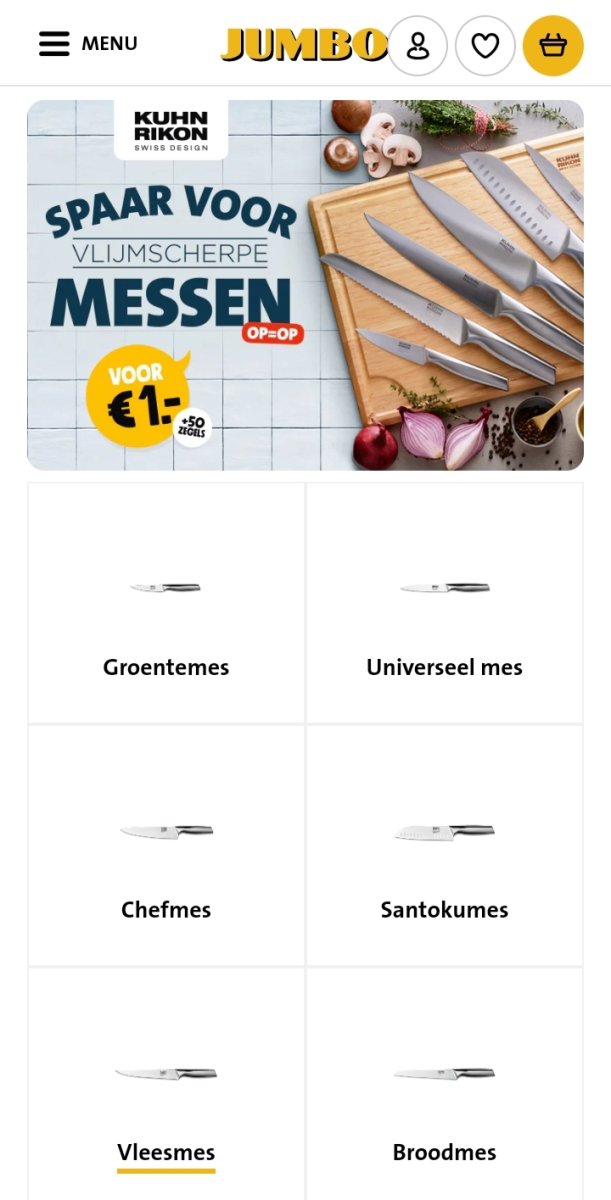611x1200 pixels.
Task: Choose the Santokumes tile
Action: click(444, 845)
